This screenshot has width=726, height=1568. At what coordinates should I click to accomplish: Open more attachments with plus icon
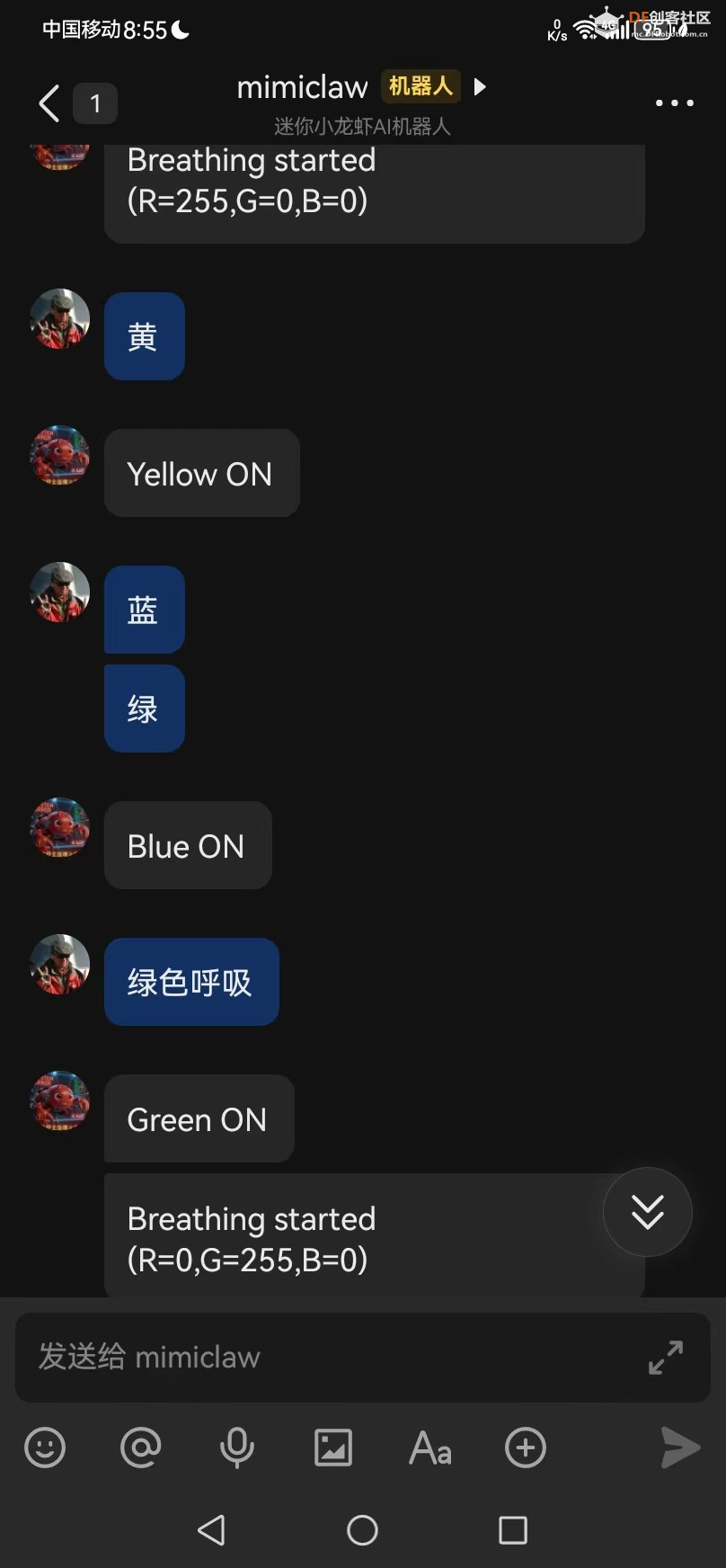point(526,1448)
